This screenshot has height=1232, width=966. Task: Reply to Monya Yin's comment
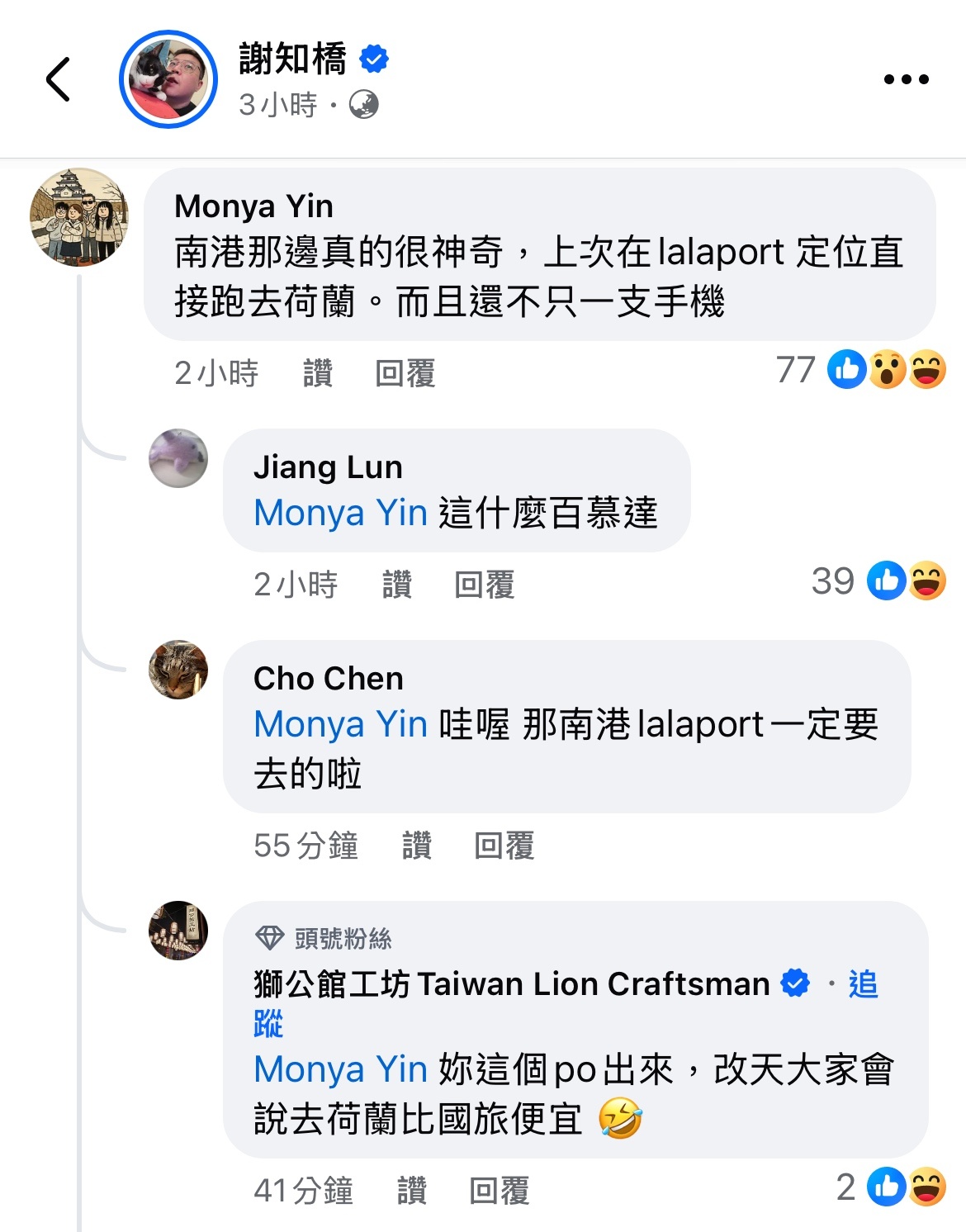point(405,373)
